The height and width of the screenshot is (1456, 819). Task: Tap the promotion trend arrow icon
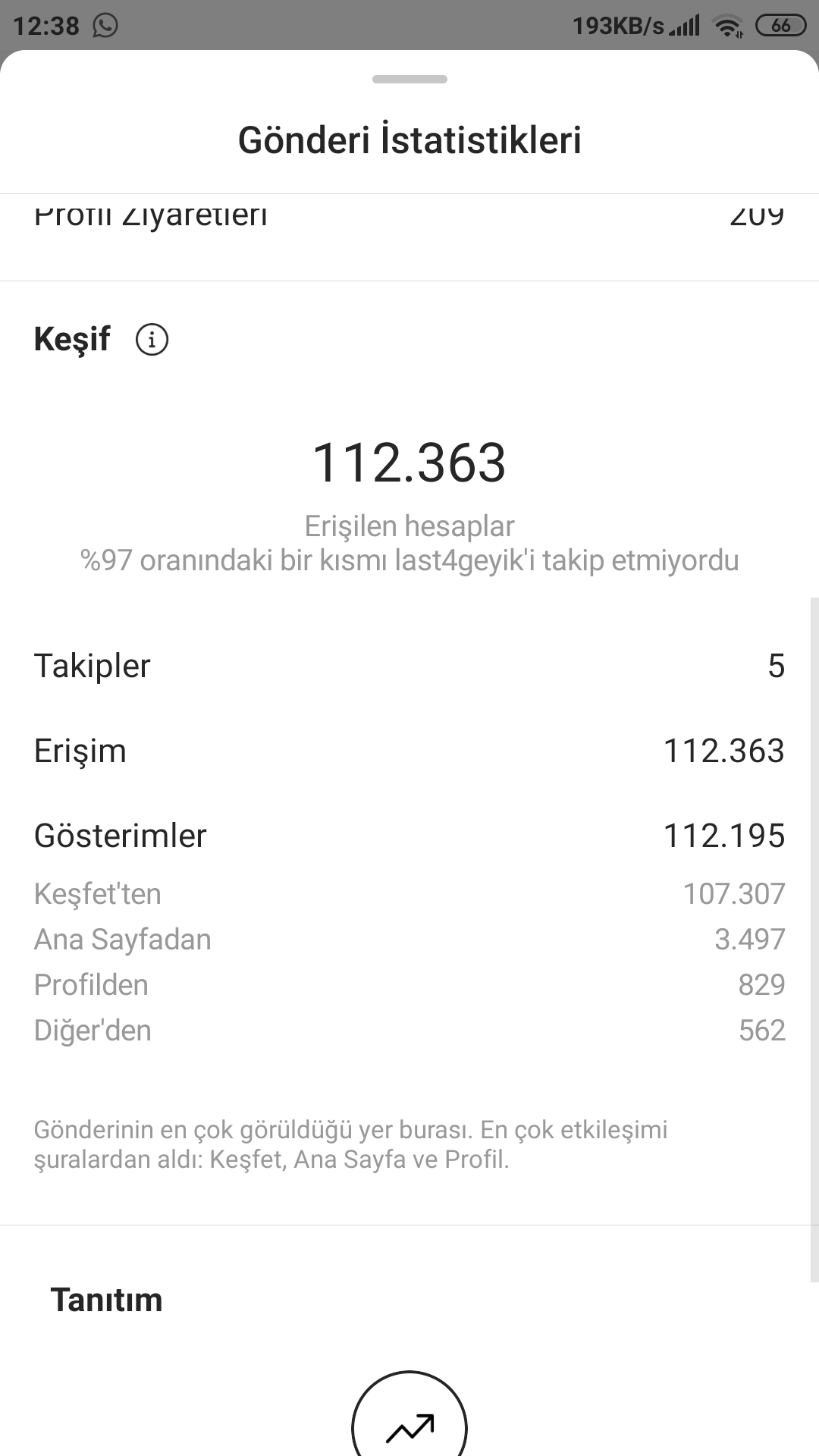409,1414
